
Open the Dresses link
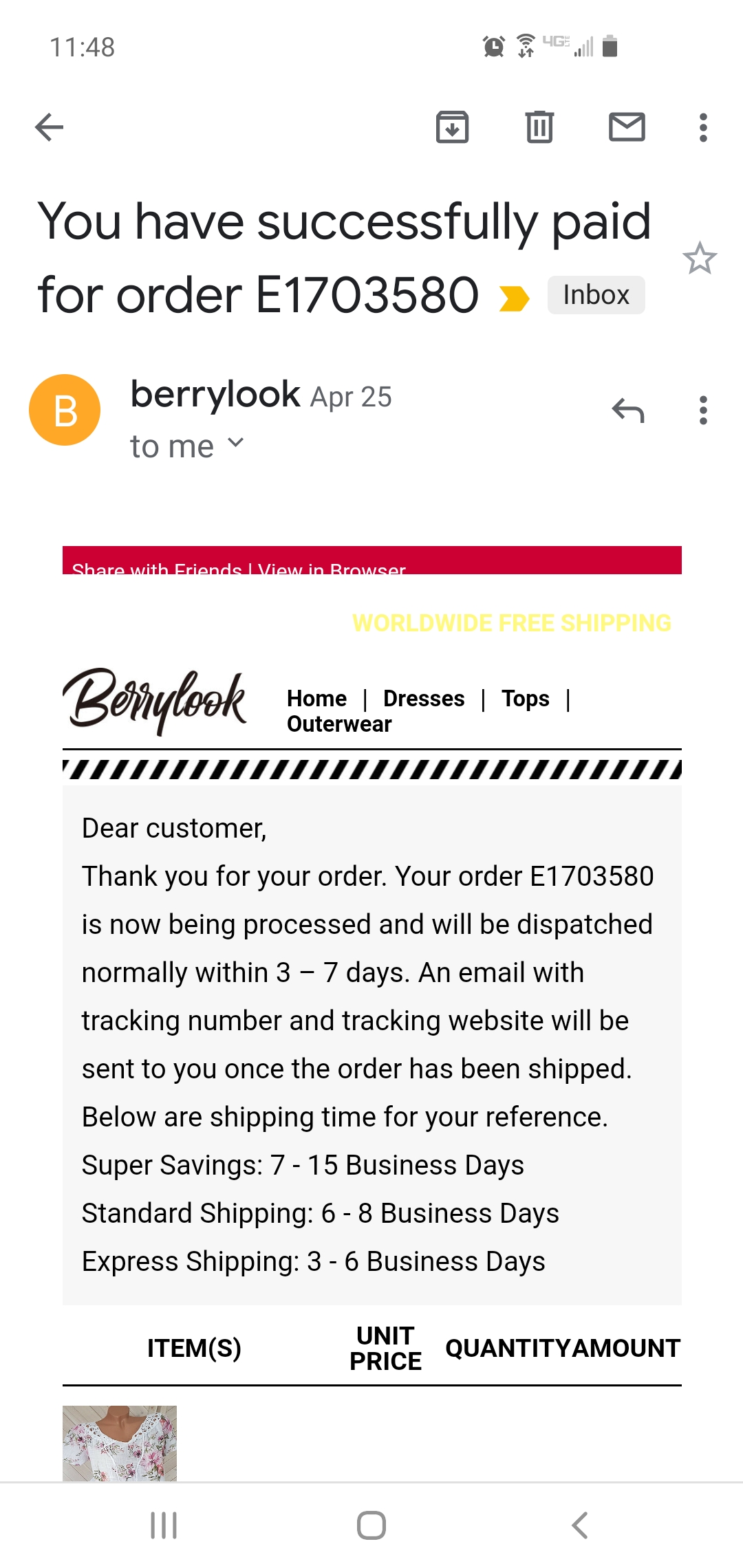[x=424, y=699]
